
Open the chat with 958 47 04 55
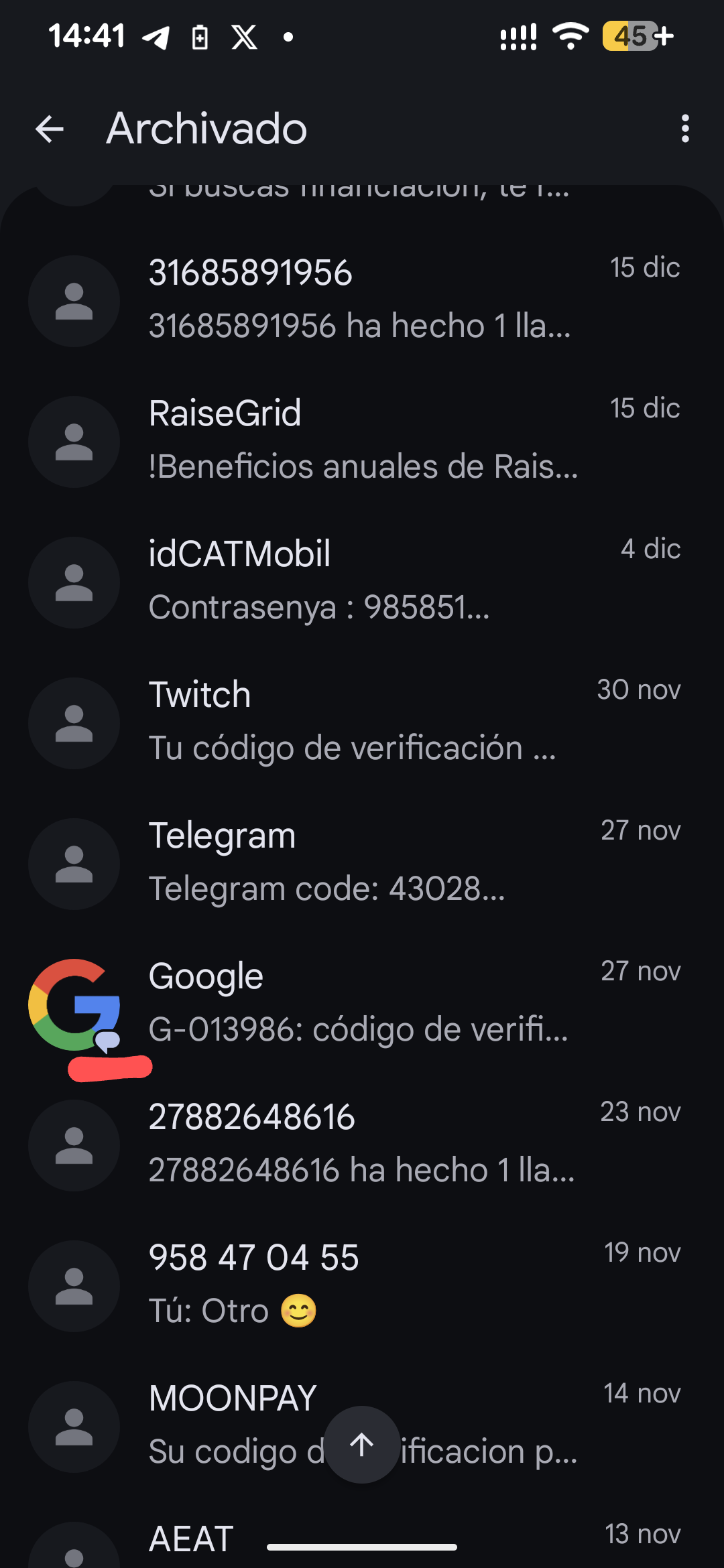[362, 1285]
